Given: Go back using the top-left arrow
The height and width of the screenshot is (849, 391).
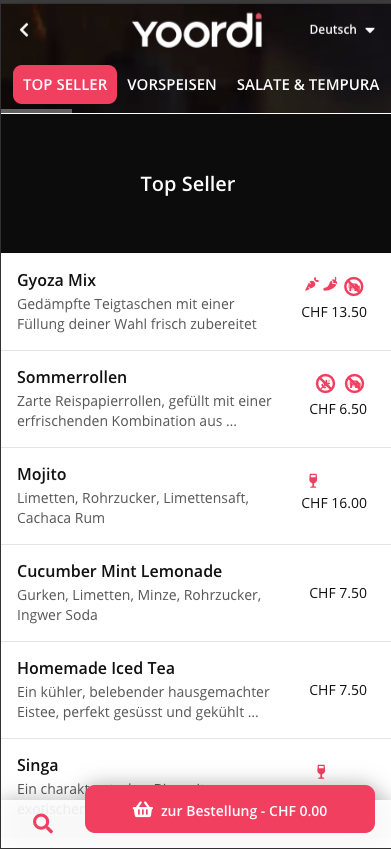Looking at the screenshot, I should [x=24, y=30].
